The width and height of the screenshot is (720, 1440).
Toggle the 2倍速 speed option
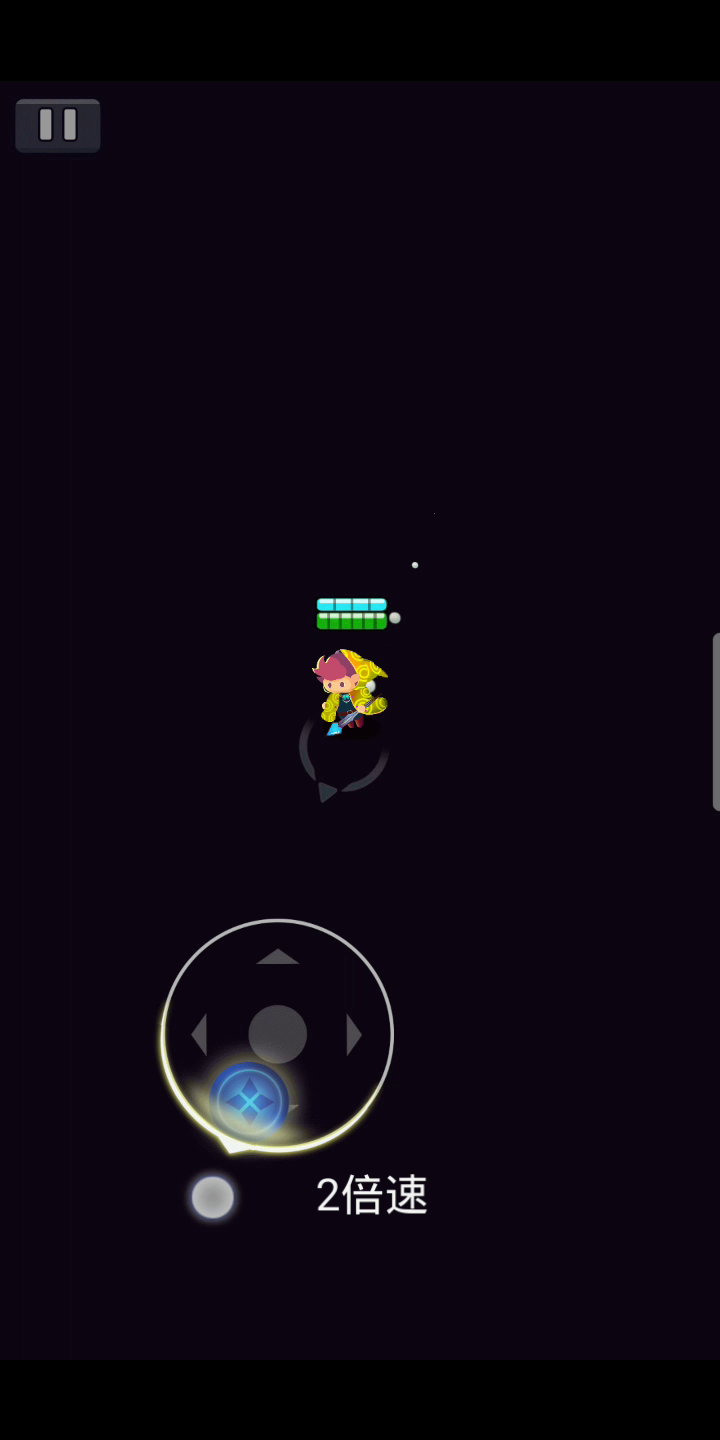213,1197
